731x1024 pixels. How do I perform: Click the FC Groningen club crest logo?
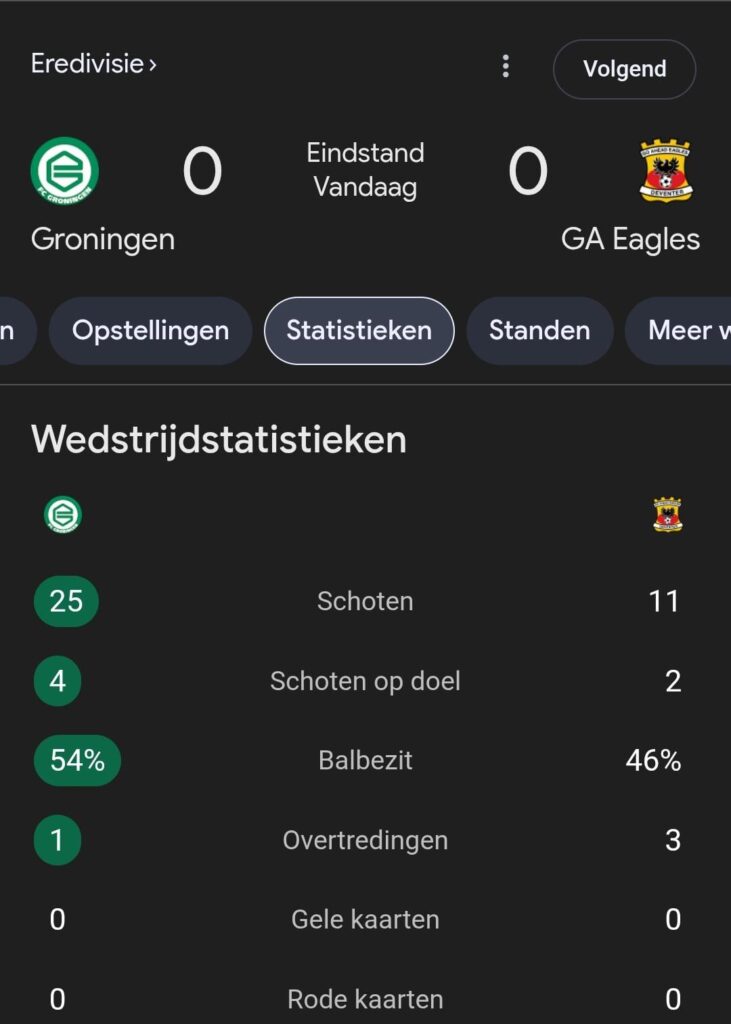[68, 172]
